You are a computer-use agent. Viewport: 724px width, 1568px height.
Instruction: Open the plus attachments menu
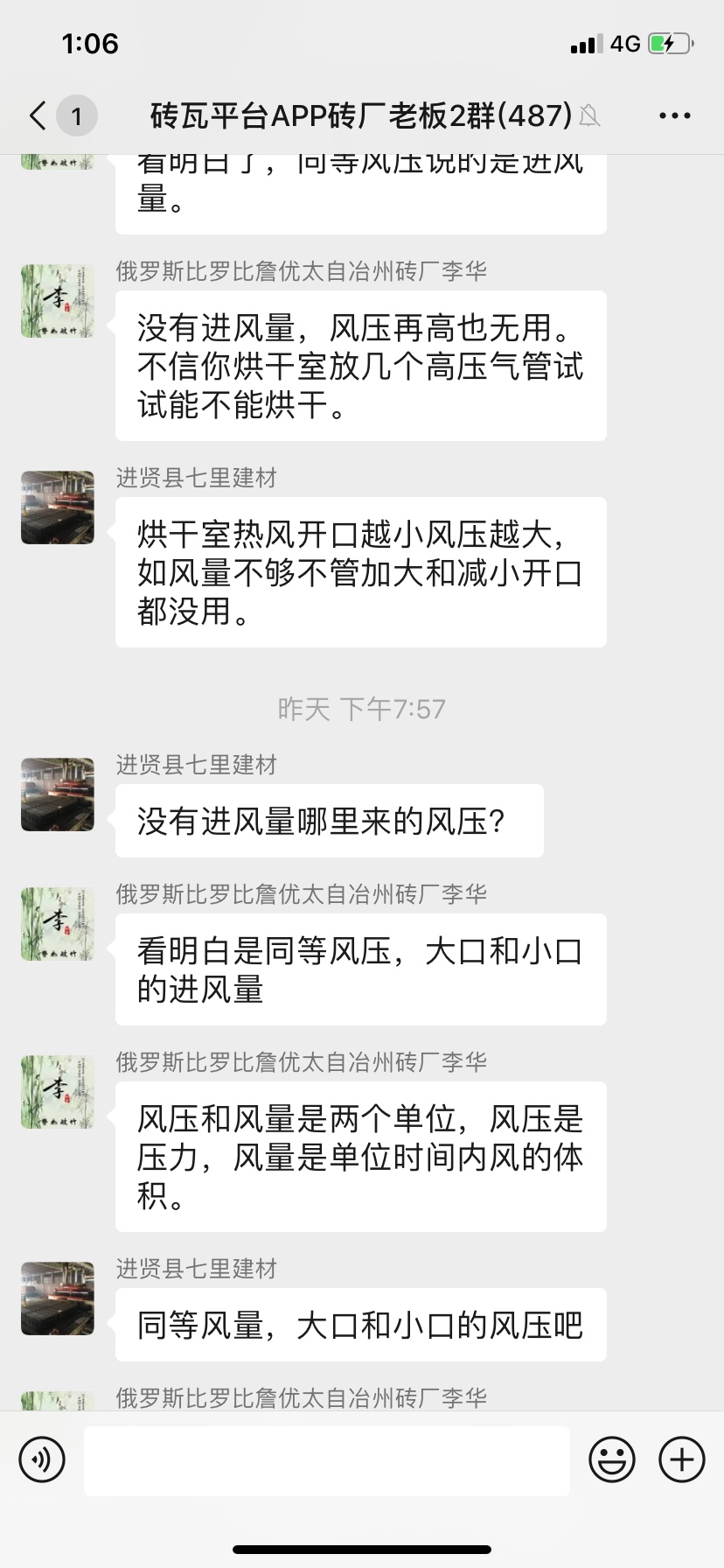tap(682, 1459)
